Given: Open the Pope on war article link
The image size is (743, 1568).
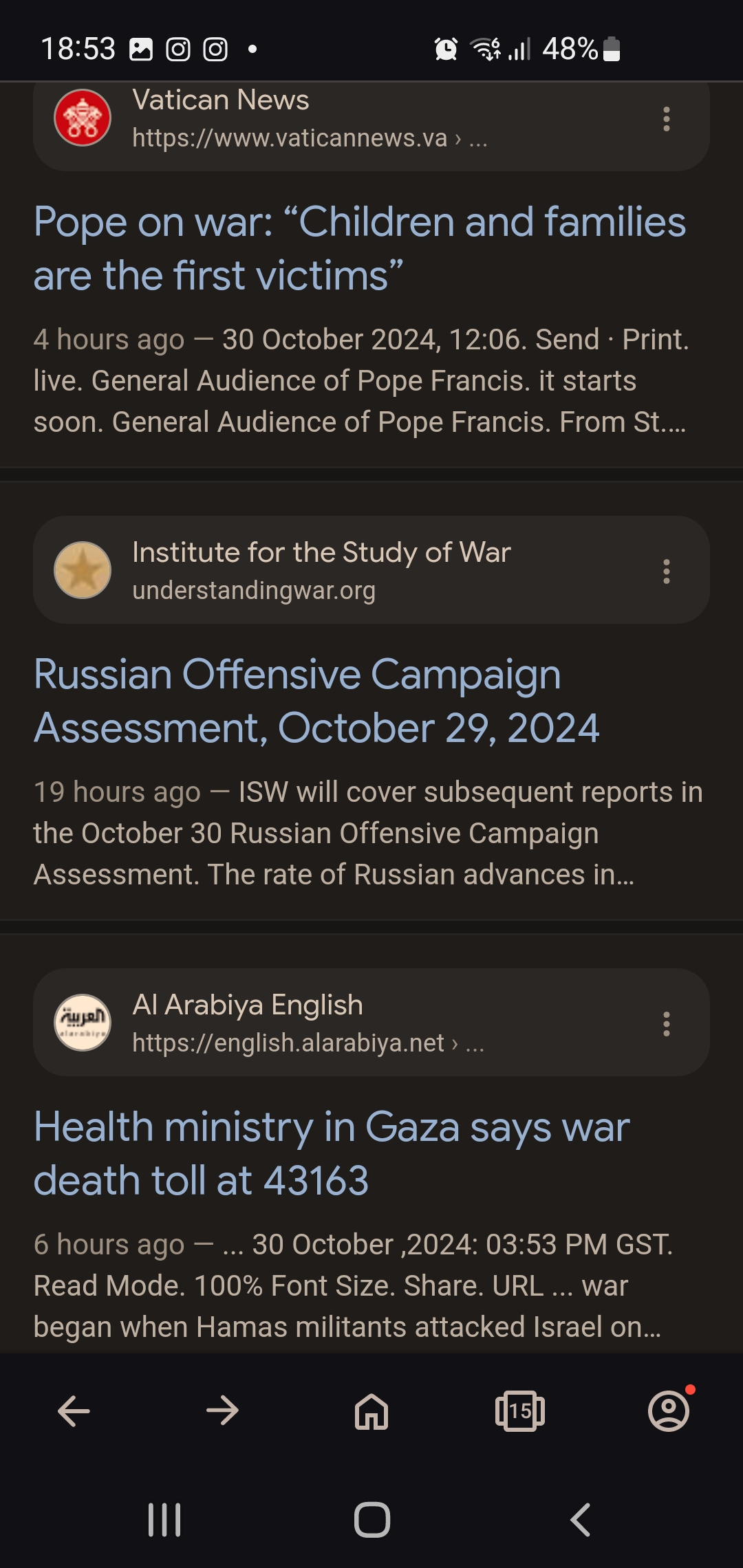Looking at the screenshot, I should [x=360, y=248].
